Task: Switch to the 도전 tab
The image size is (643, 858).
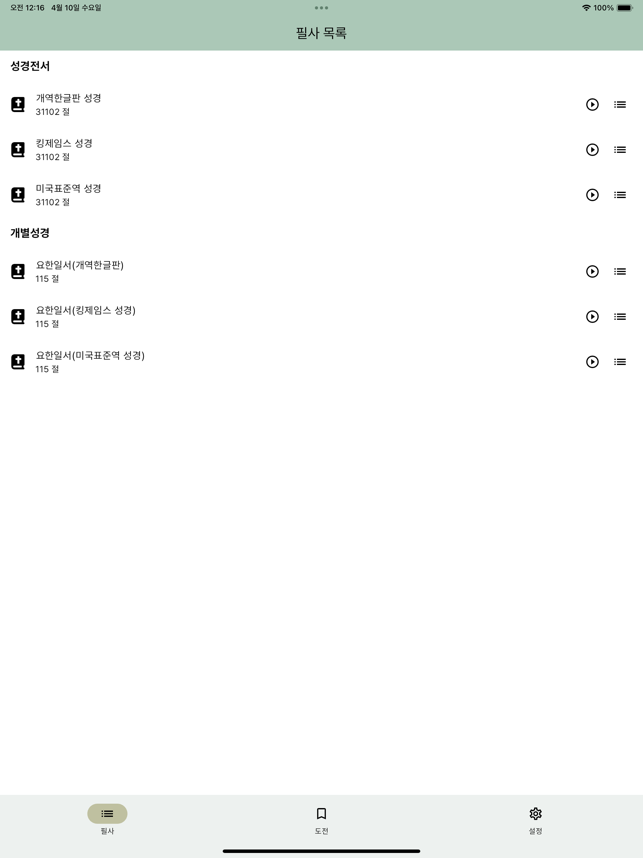Action: click(321, 820)
